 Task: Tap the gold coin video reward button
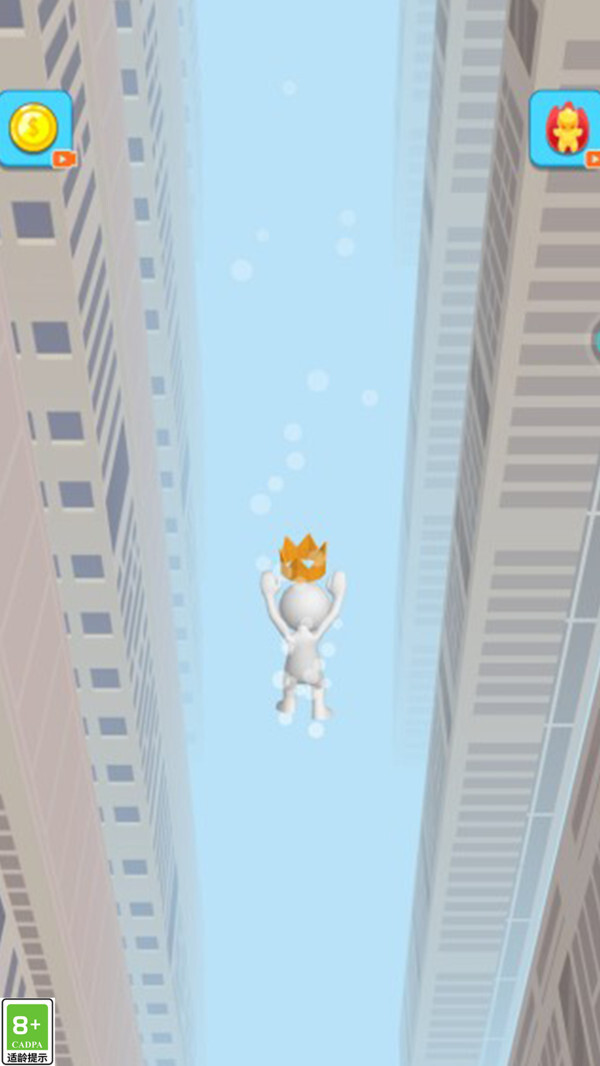coord(36,128)
